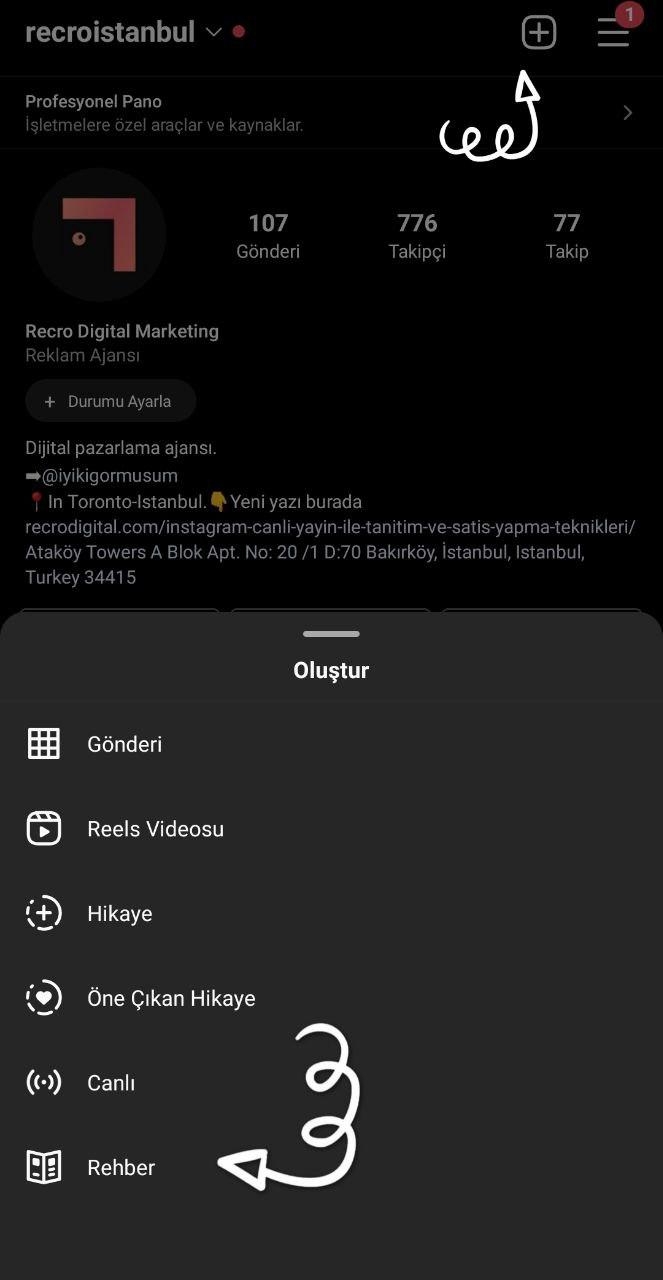This screenshot has width=663, height=1280.
Task: Choose Reels Videosu to create a reel
Action: pos(155,829)
